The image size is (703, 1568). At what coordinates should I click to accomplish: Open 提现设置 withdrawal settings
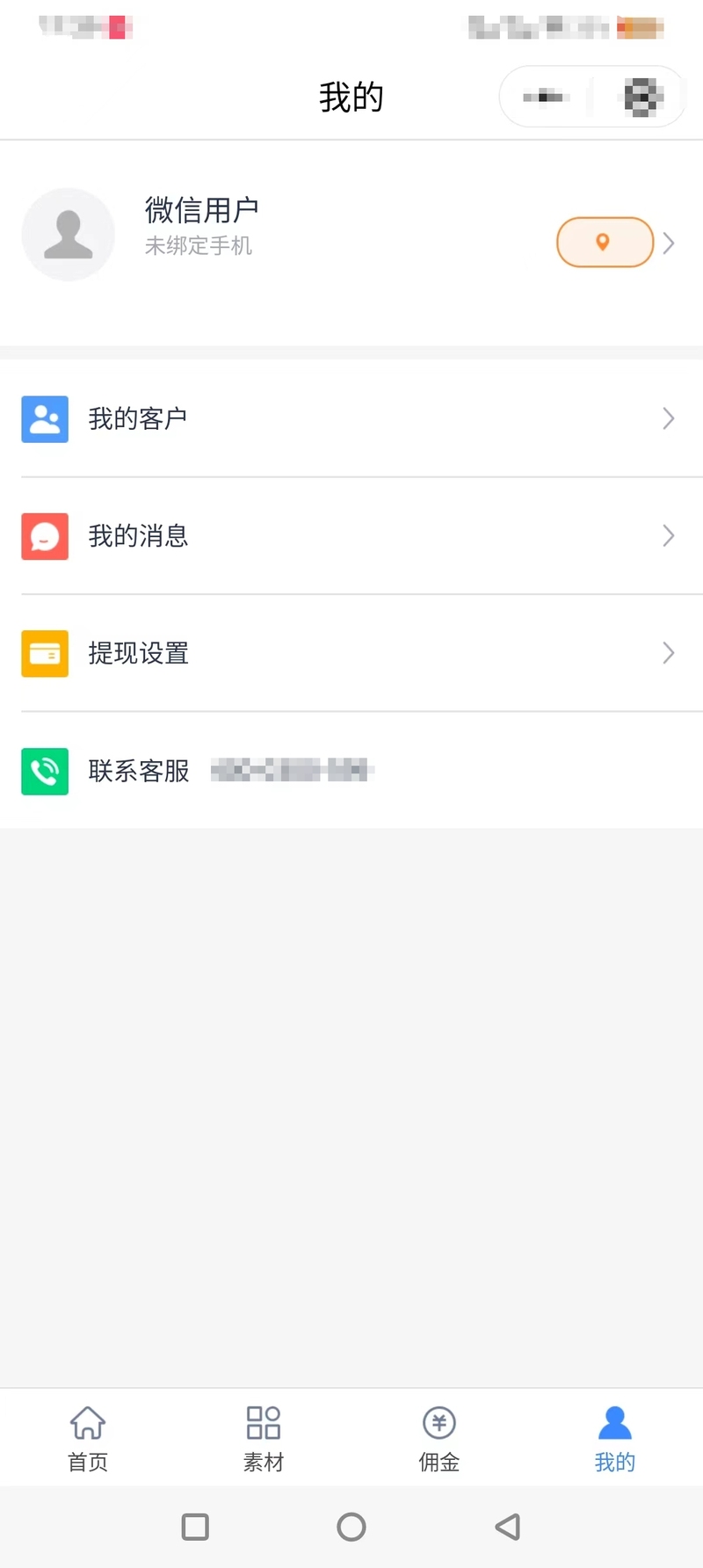351,653
